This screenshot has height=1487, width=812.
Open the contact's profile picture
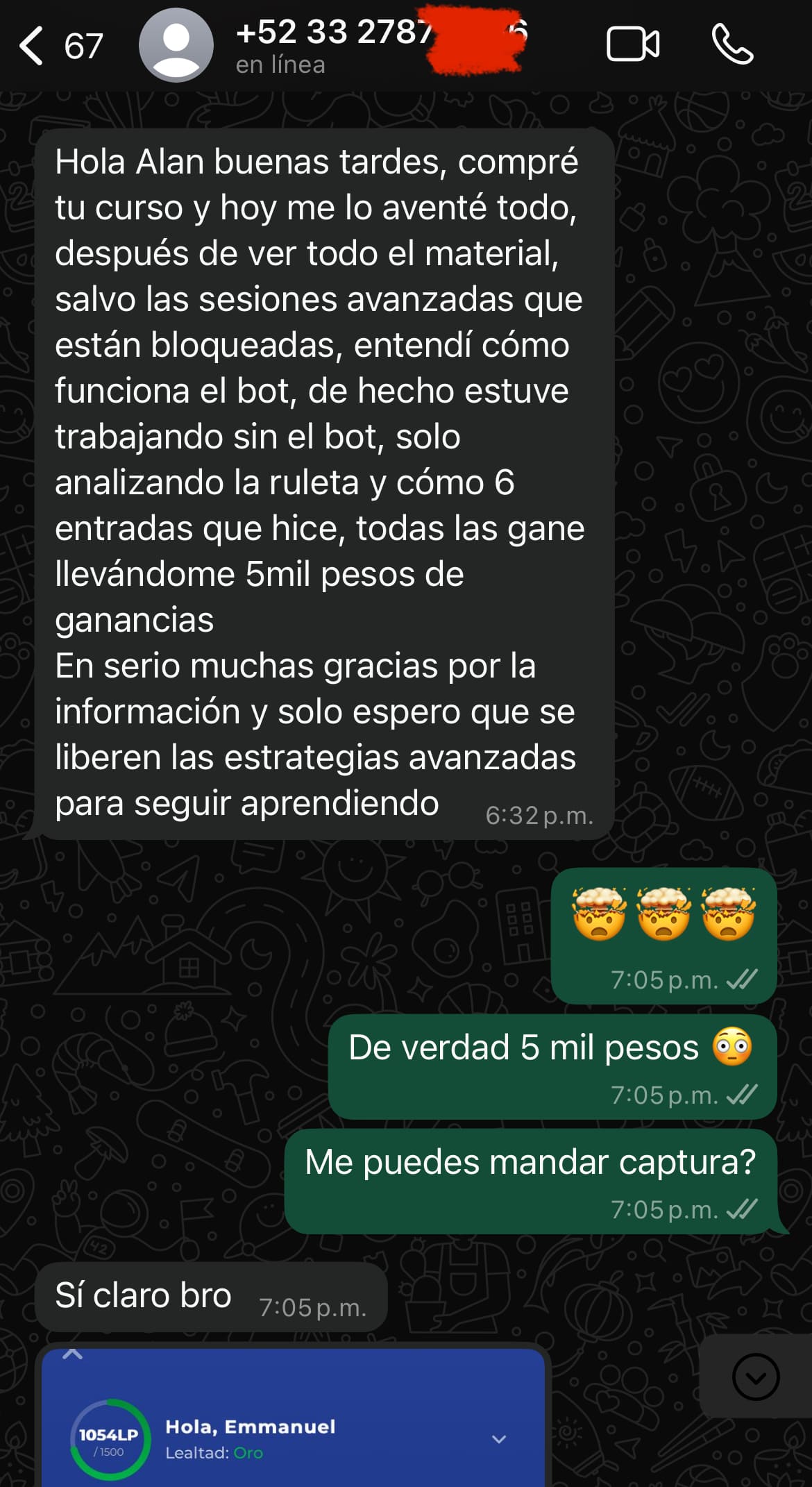[x=176, y=46]
